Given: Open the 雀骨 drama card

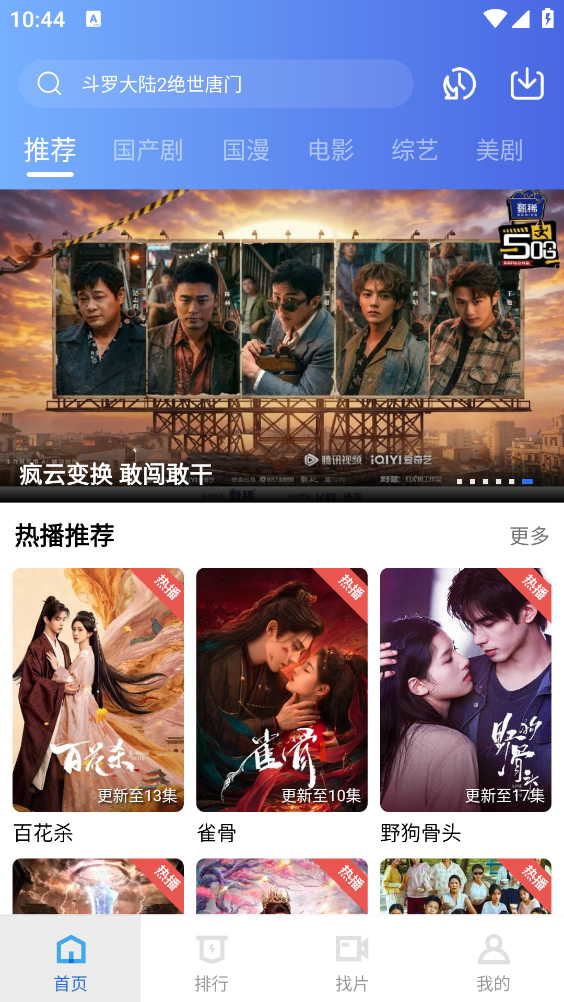Looking at the screenshot, I should click(x=282, y=706).
